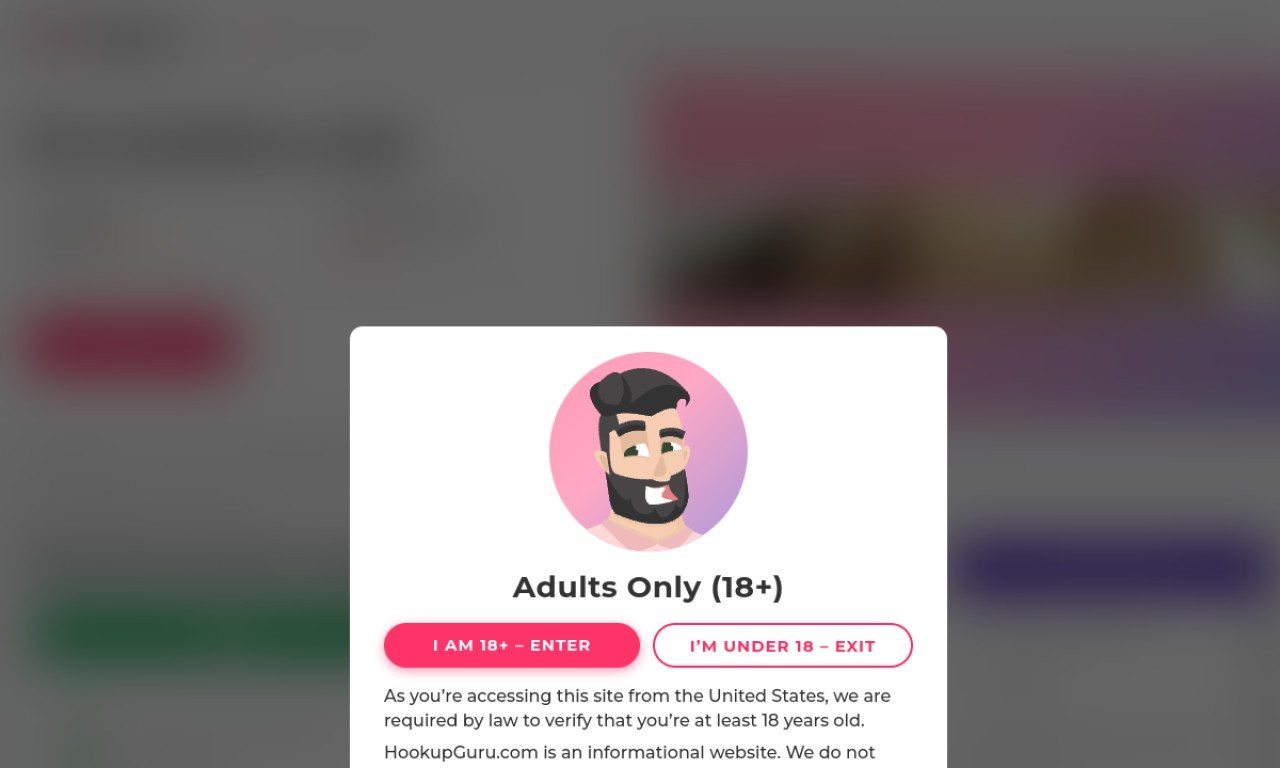Select I'M UNDER 18 – EXIT

click(782, 646)
